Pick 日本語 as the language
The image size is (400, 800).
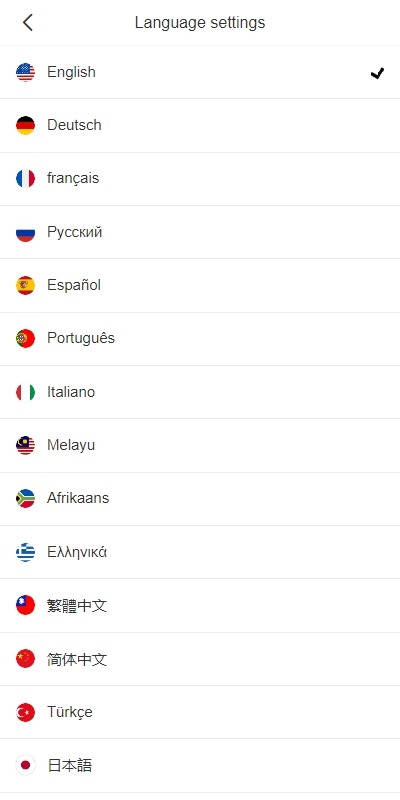click(200, 765)
